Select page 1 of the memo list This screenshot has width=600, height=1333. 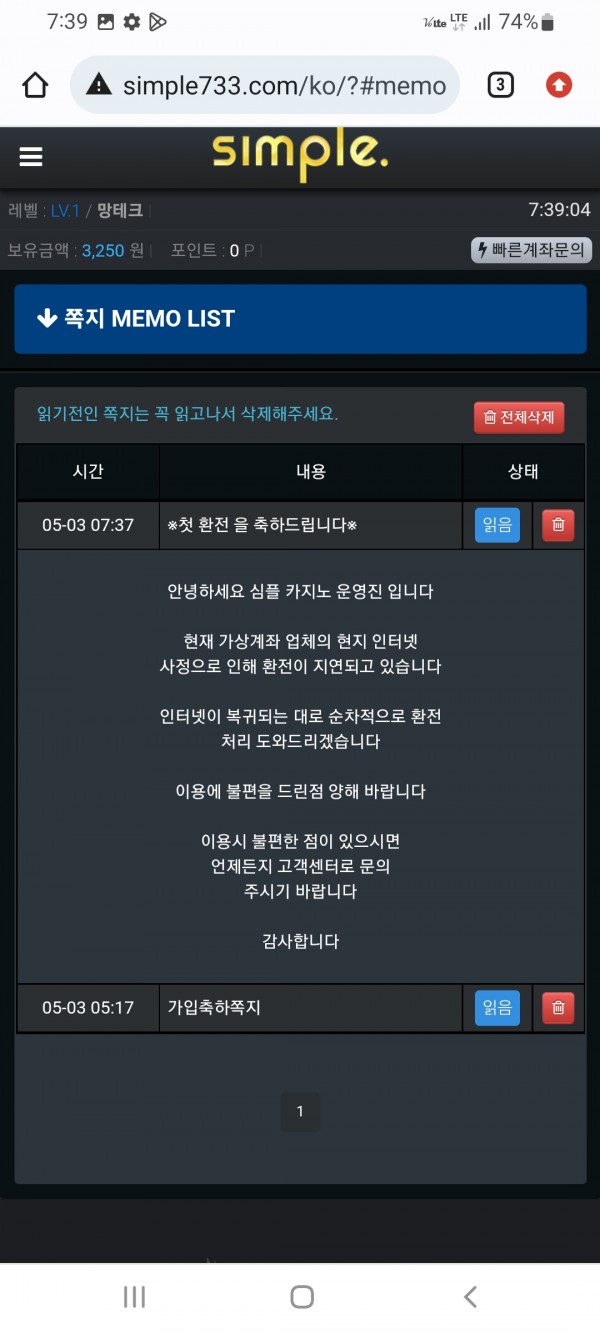(x=300, y=1111)
